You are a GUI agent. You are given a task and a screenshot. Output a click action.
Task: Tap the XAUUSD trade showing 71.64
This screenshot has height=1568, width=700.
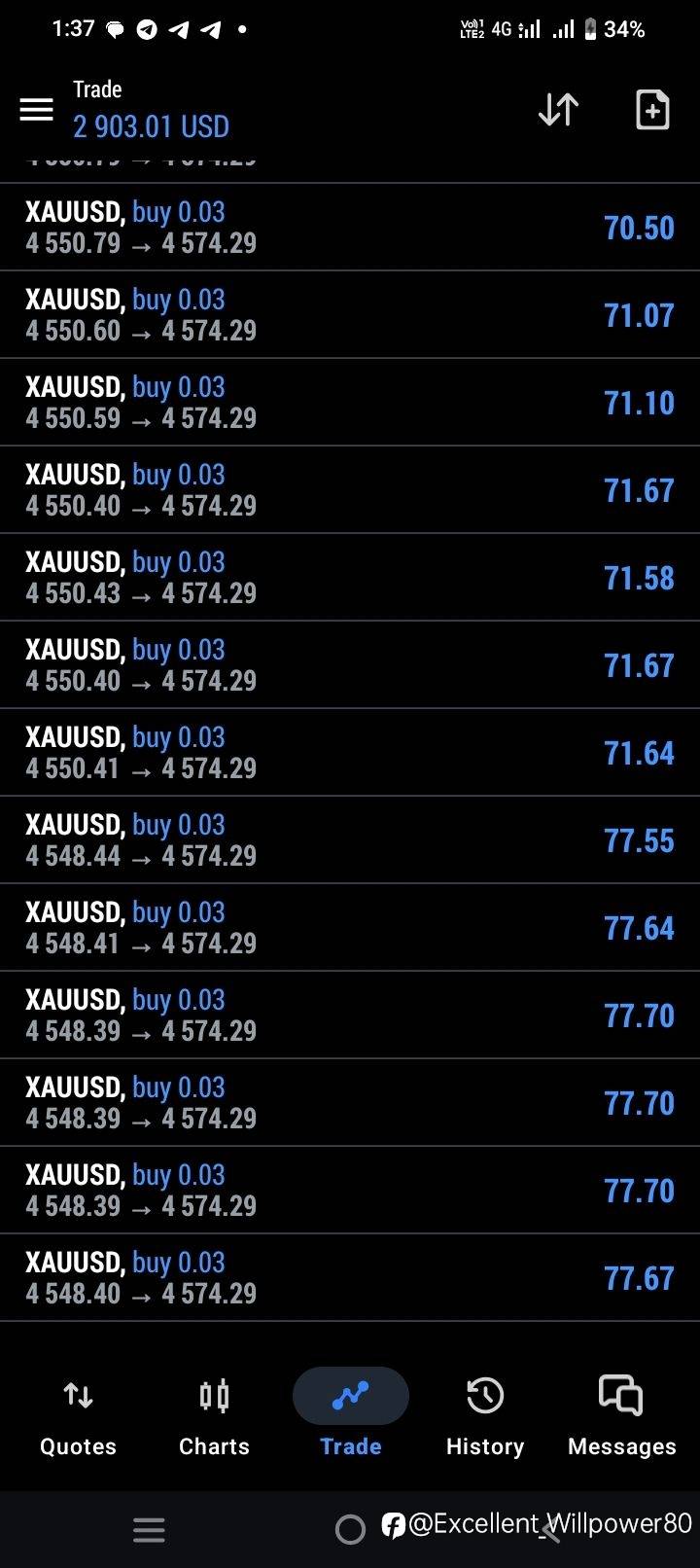pyautogui.click(x=350, y=753)
